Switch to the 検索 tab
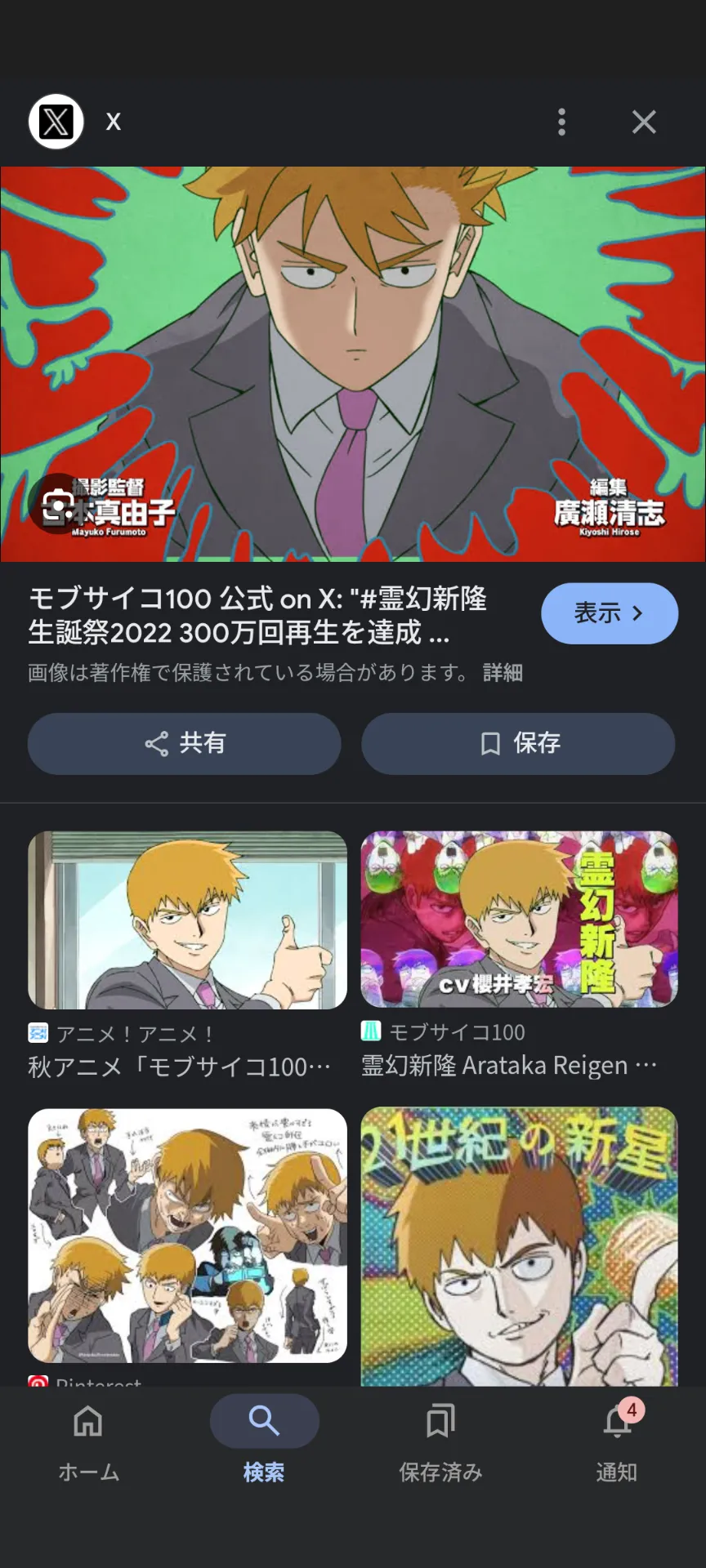Screen dimensions: 706x1568 264,1439
